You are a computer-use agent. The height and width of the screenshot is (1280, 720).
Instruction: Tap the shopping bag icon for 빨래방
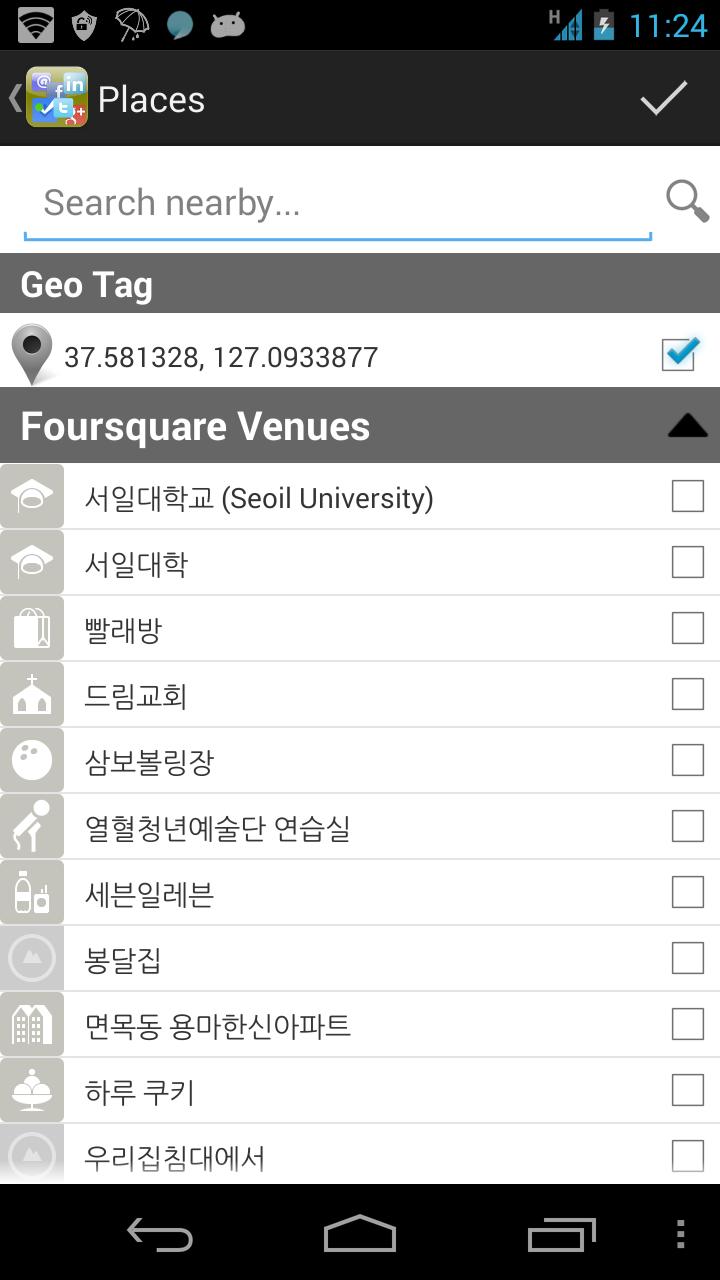click(31, 628)
